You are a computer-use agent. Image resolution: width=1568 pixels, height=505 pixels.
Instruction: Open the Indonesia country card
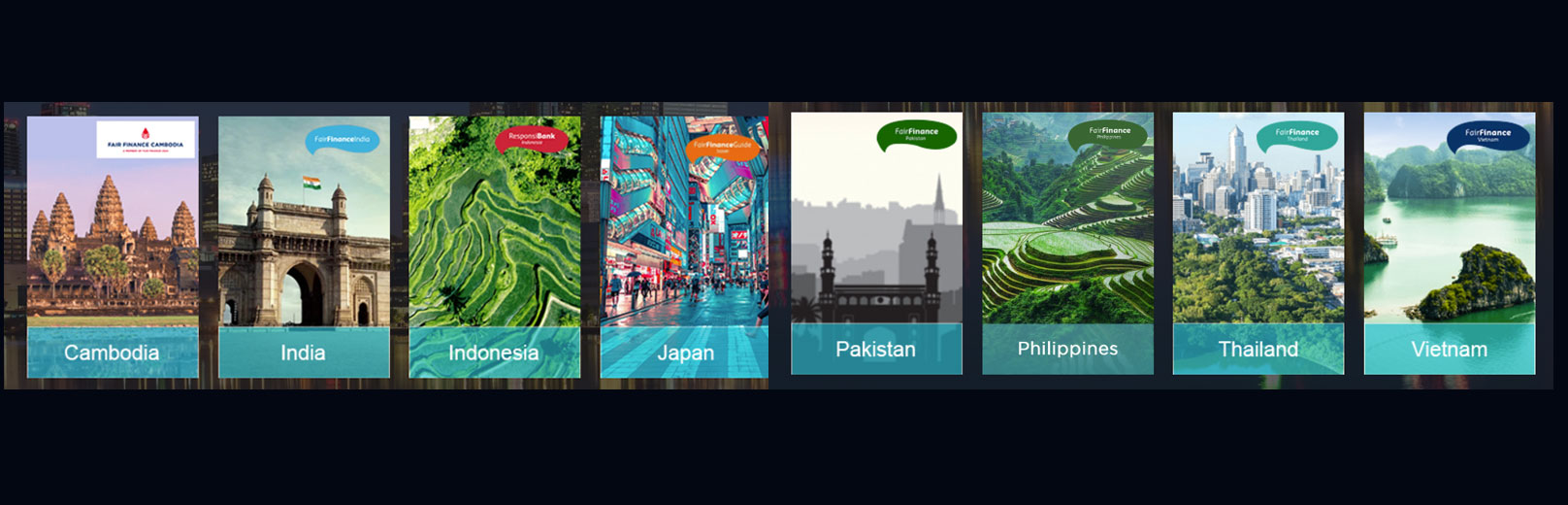tap(495, 247)
